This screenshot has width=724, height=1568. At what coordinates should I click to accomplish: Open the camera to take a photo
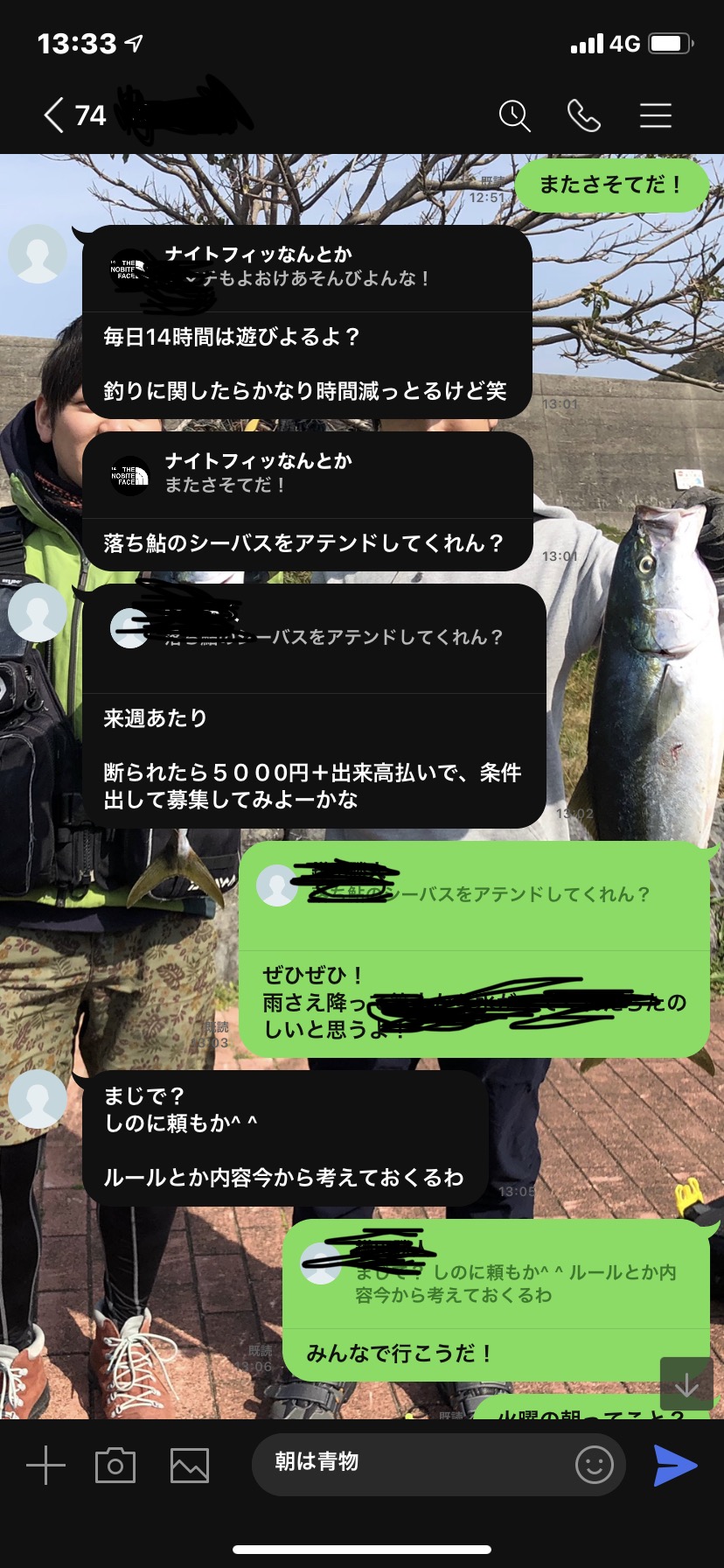click(x=115, y=1465)
